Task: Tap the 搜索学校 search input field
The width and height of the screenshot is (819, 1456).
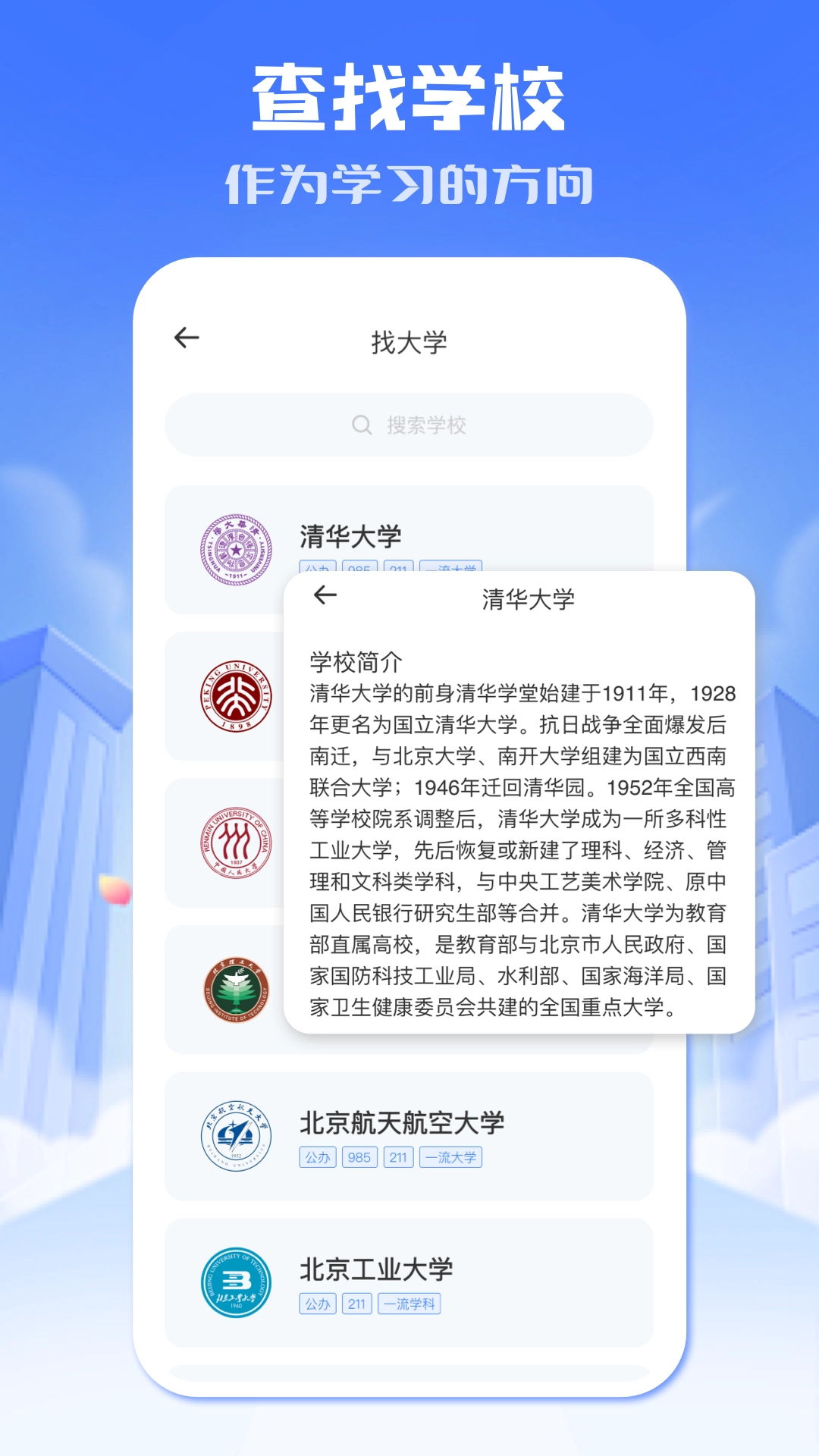Action: click(x=425, y=425)
